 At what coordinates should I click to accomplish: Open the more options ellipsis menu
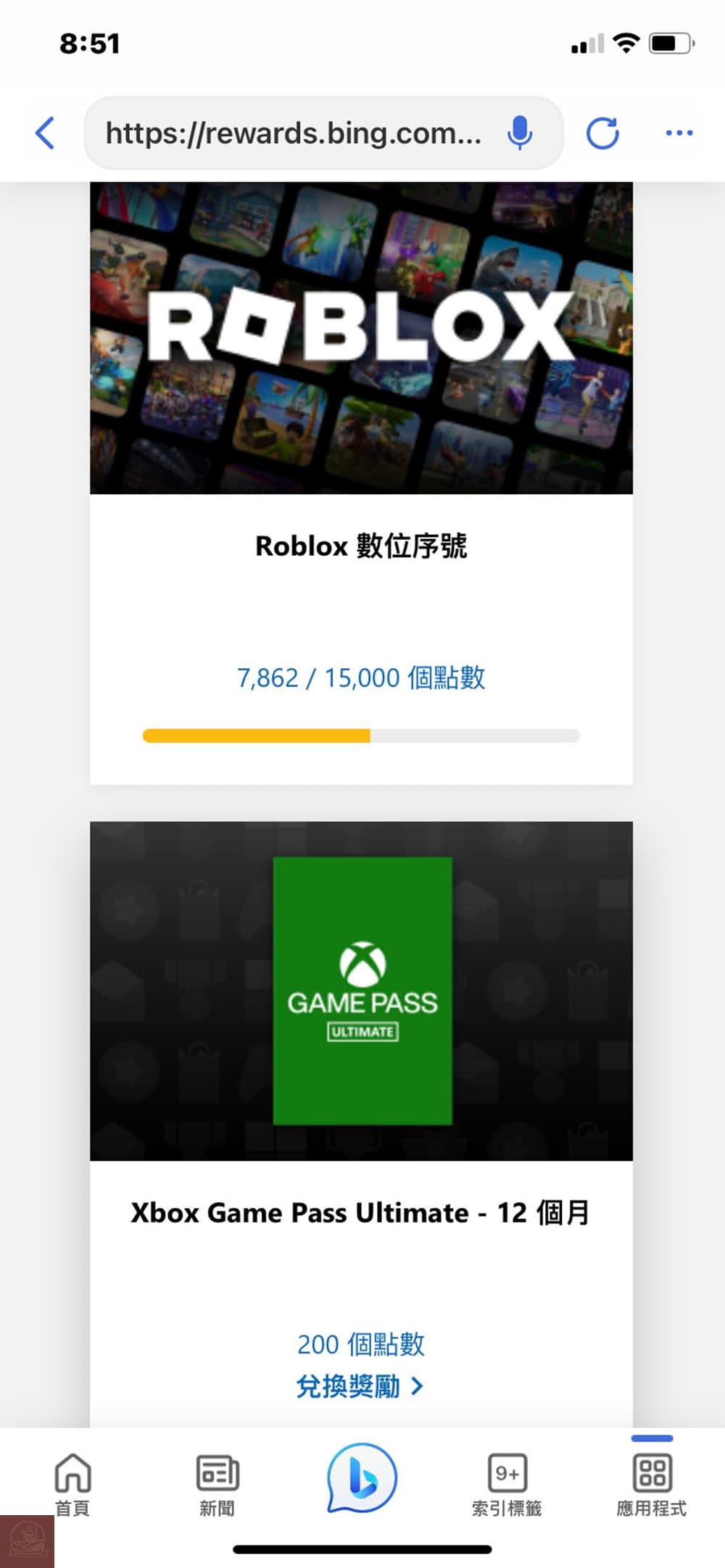click(x=679, y=133)
